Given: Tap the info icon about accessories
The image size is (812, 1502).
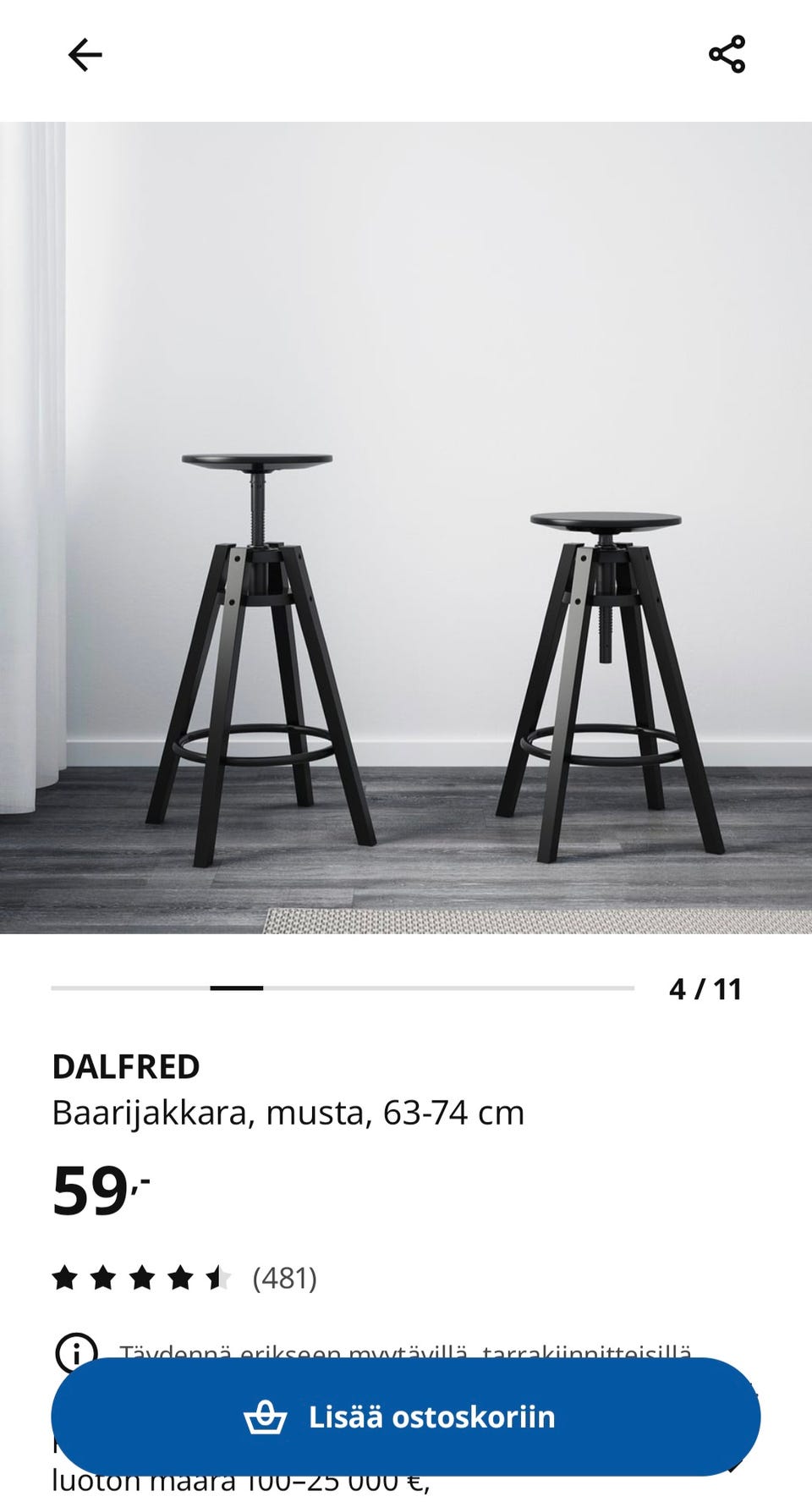Looking at the screenshot, I should 76,1351.
